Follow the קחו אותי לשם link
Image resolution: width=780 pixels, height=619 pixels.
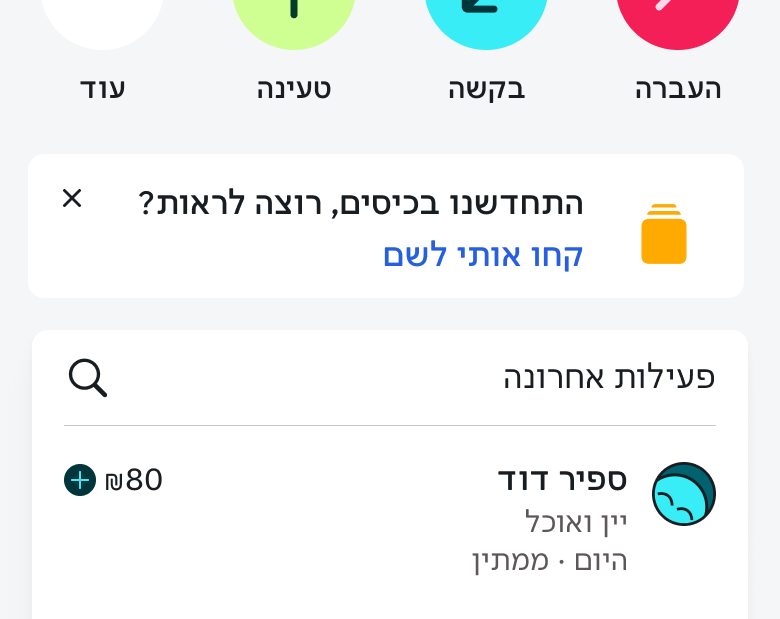tap(483, 255)
